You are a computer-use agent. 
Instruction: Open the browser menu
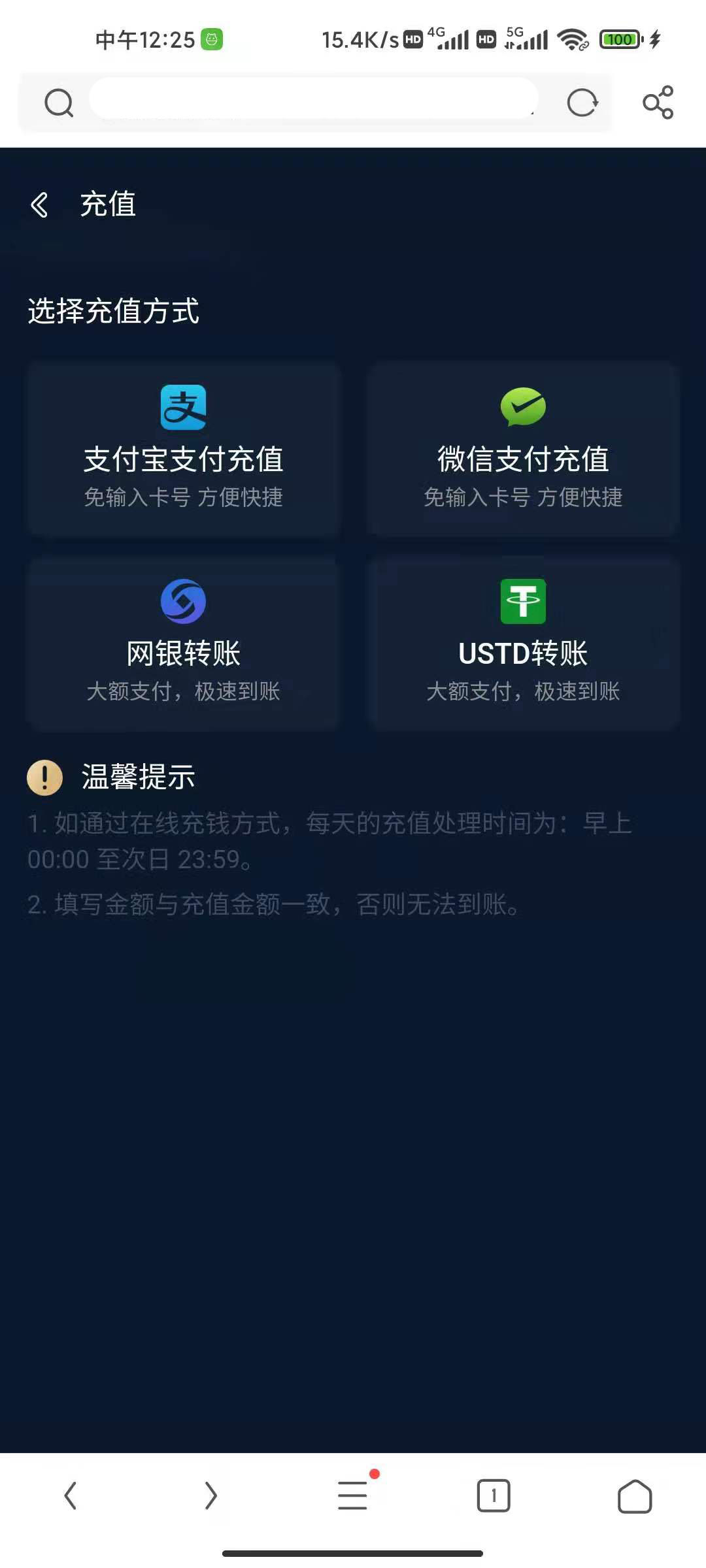coord(353,1495)
